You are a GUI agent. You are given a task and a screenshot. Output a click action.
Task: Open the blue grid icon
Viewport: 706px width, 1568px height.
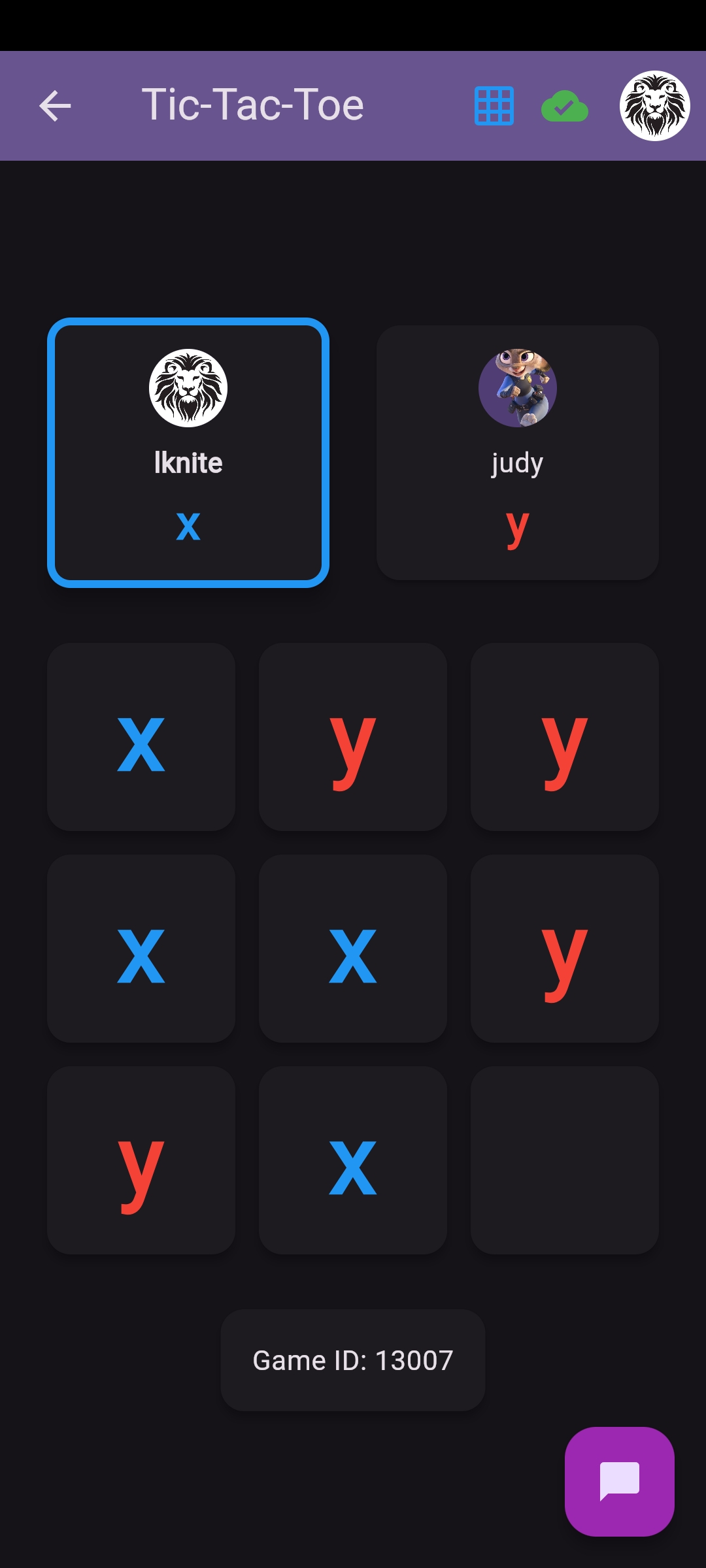[494, 106]
